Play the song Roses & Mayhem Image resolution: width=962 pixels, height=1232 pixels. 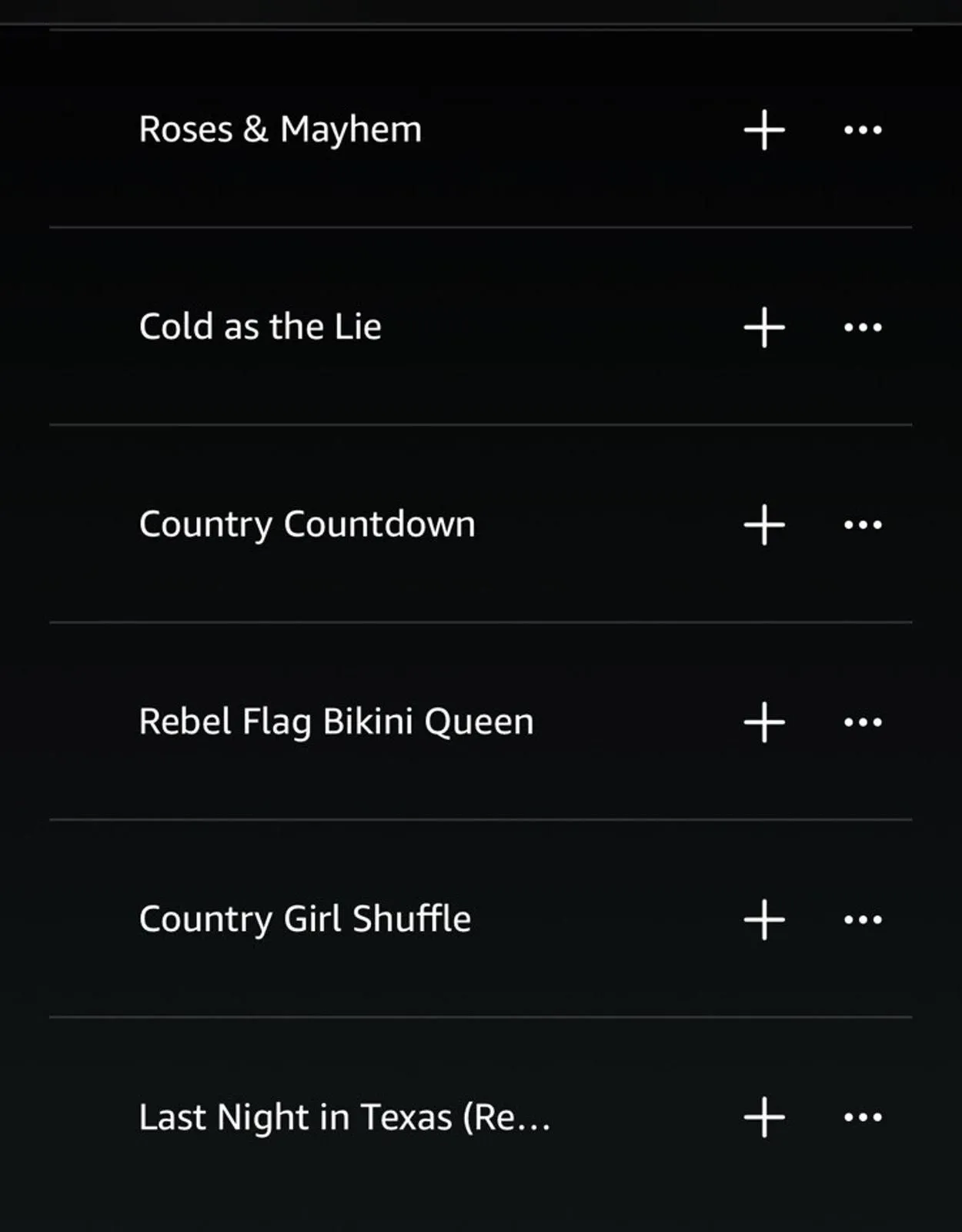[280, 129]
